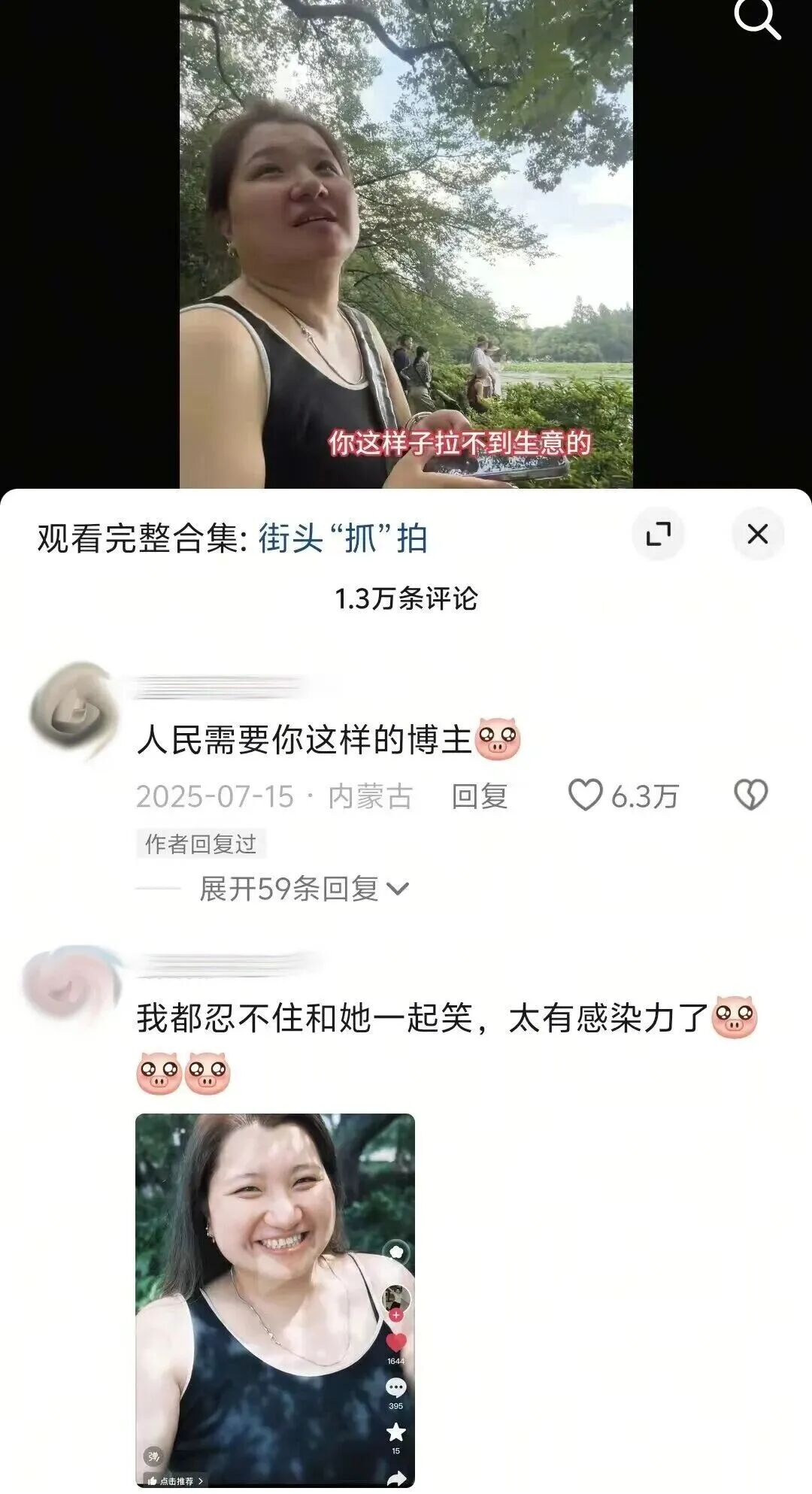Screen dimensions: 812x1494
Task: Open the 街头"抓"拍 collection link
Action: coord(344,538)
